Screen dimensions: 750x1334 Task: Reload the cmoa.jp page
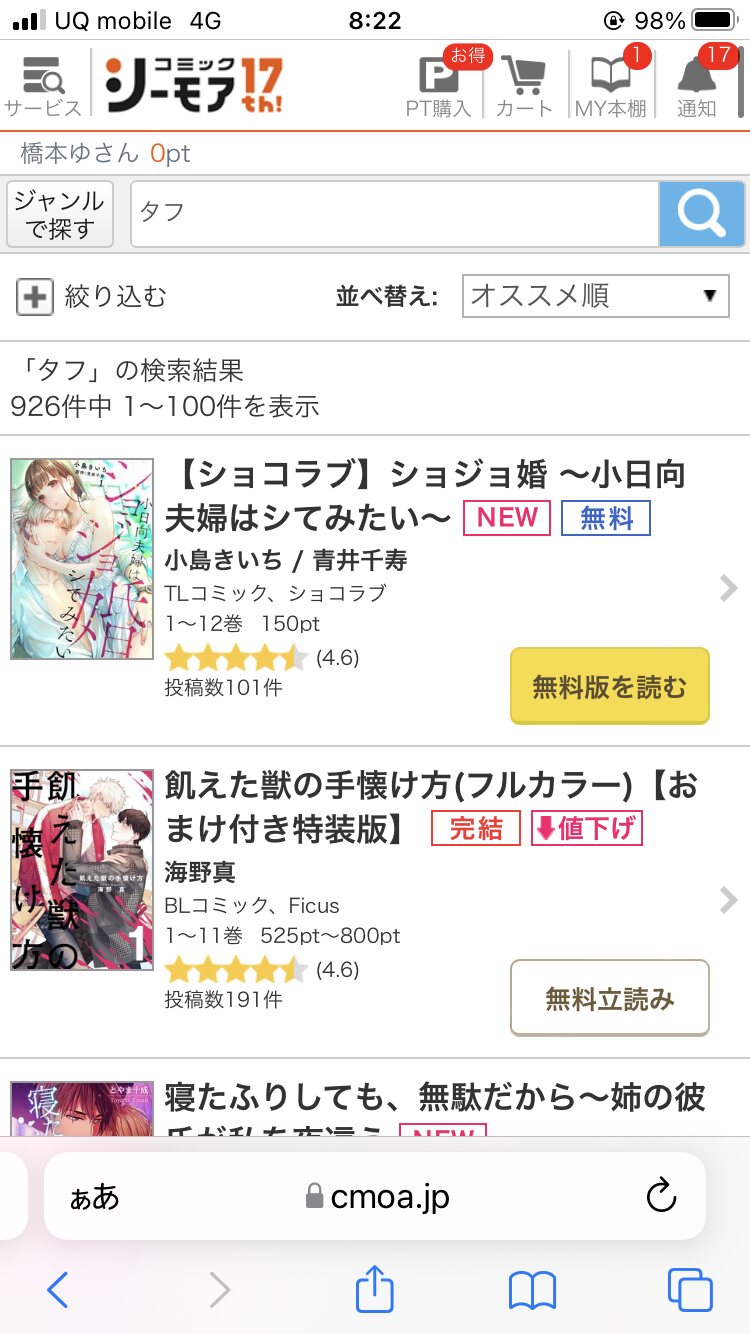661,1196
